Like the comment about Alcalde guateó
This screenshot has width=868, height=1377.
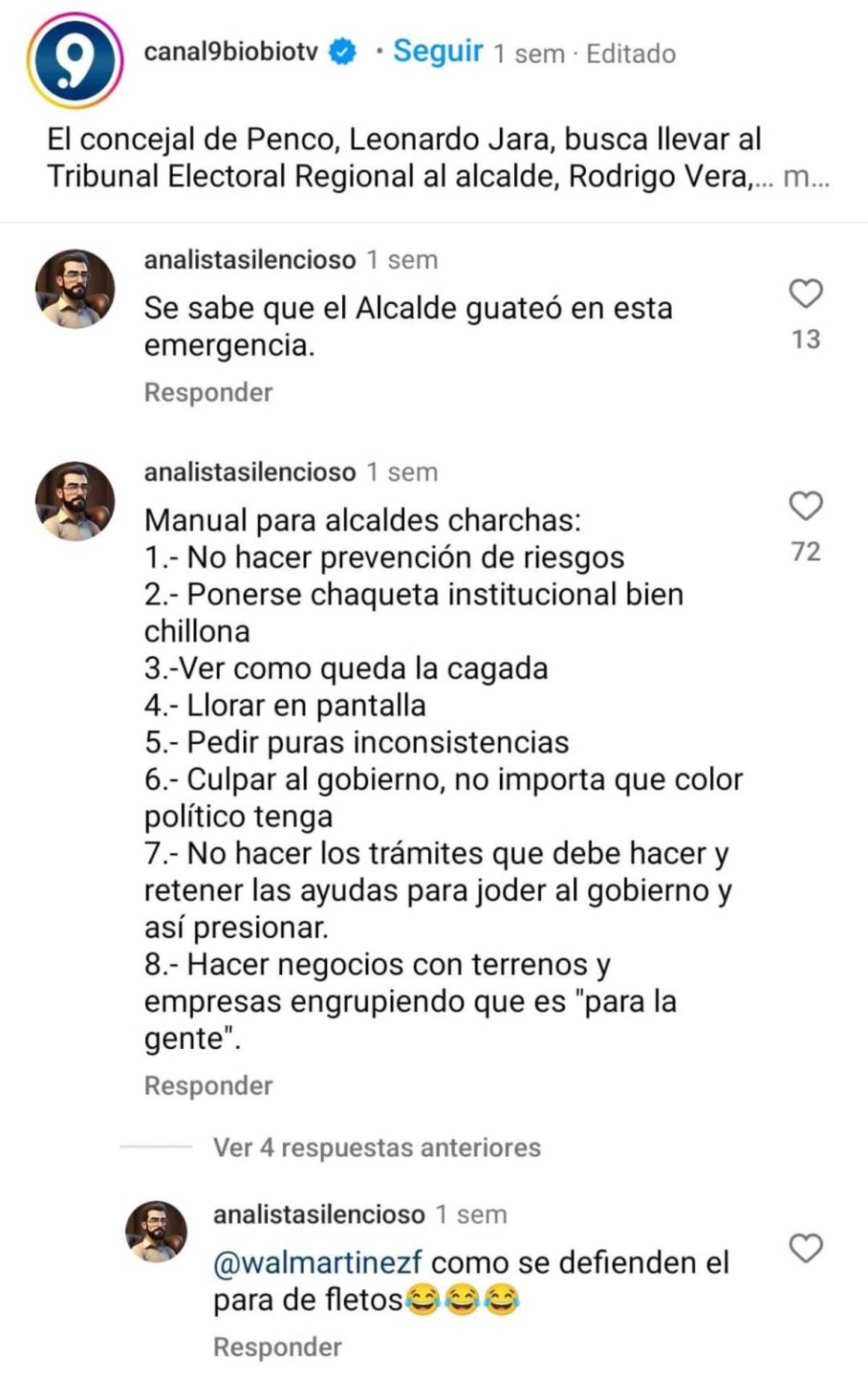click(x=806, y=294)
